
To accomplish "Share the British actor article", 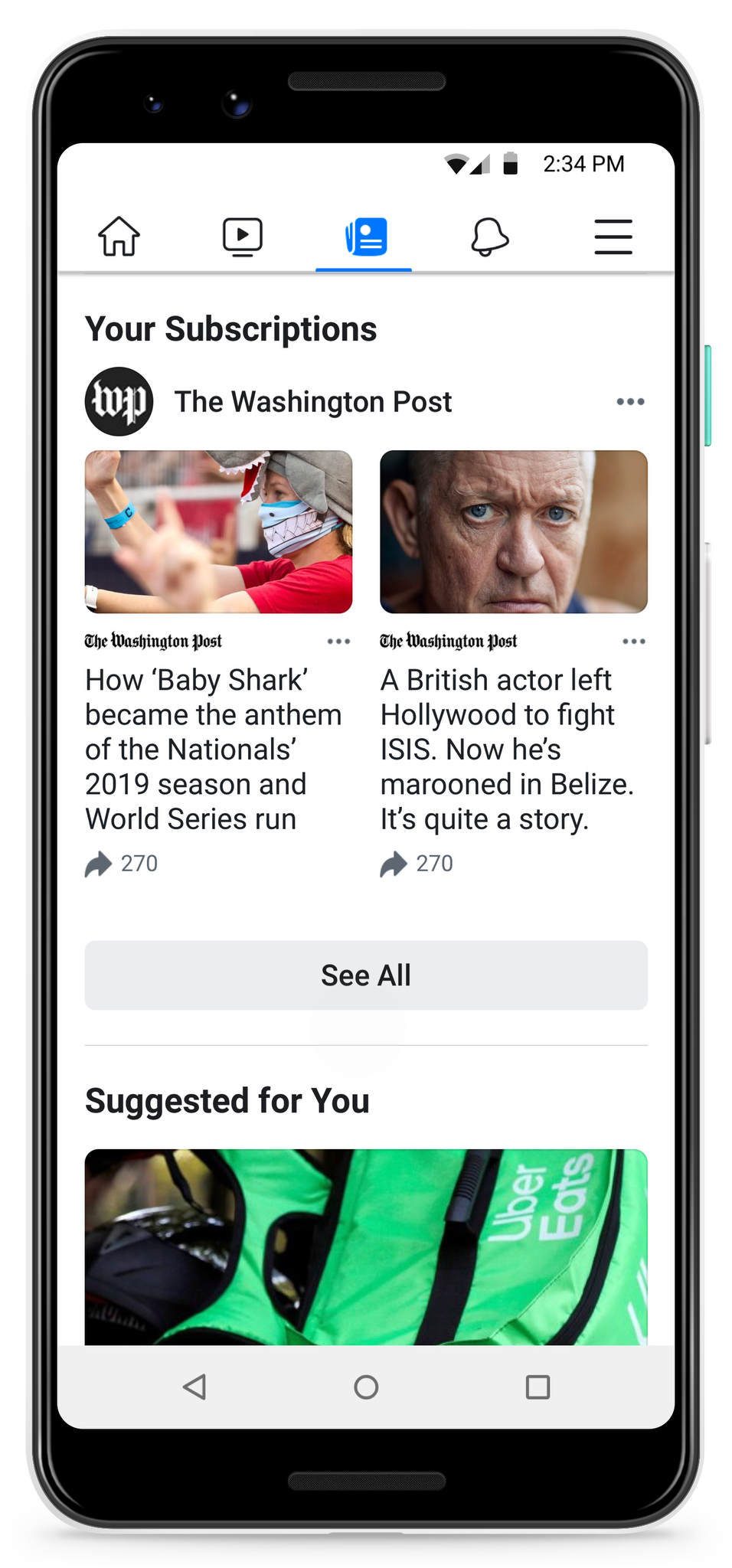I will pos(394,864).
